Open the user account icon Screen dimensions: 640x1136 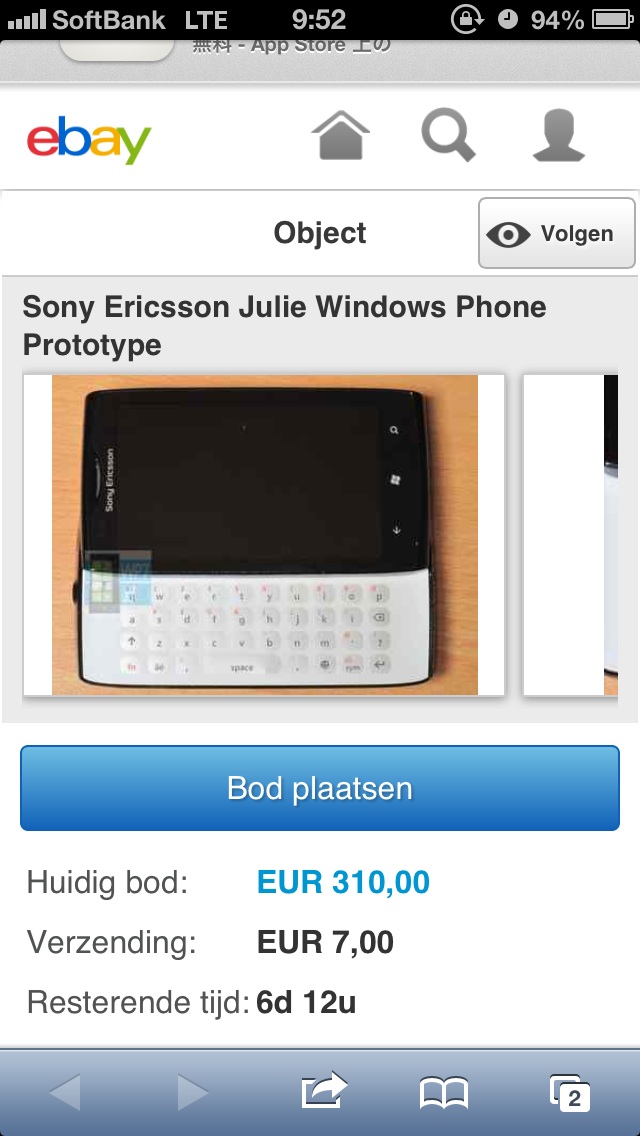(x=558, y=136)
